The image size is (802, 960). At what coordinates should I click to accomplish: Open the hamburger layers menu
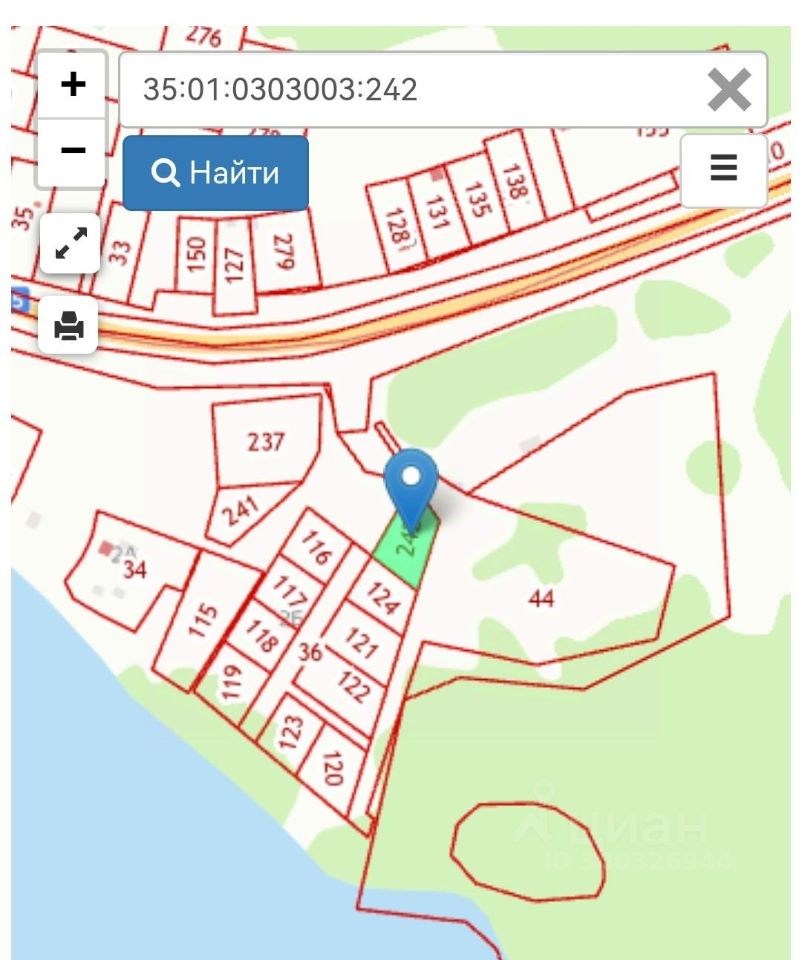pyautogui.click(x=724, y=168)
